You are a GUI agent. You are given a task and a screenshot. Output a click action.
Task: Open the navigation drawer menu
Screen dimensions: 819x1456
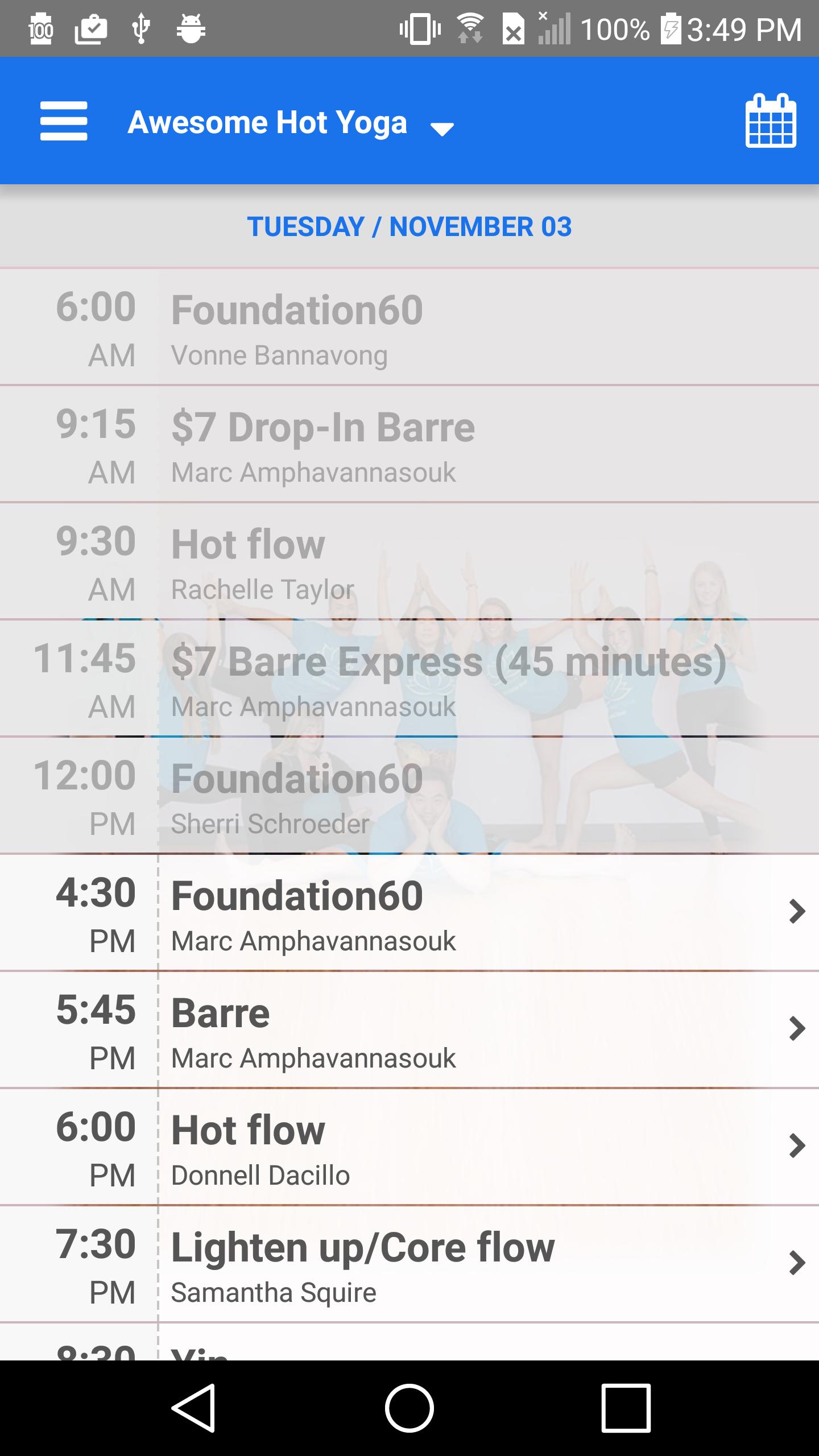(x=64, y=121)
